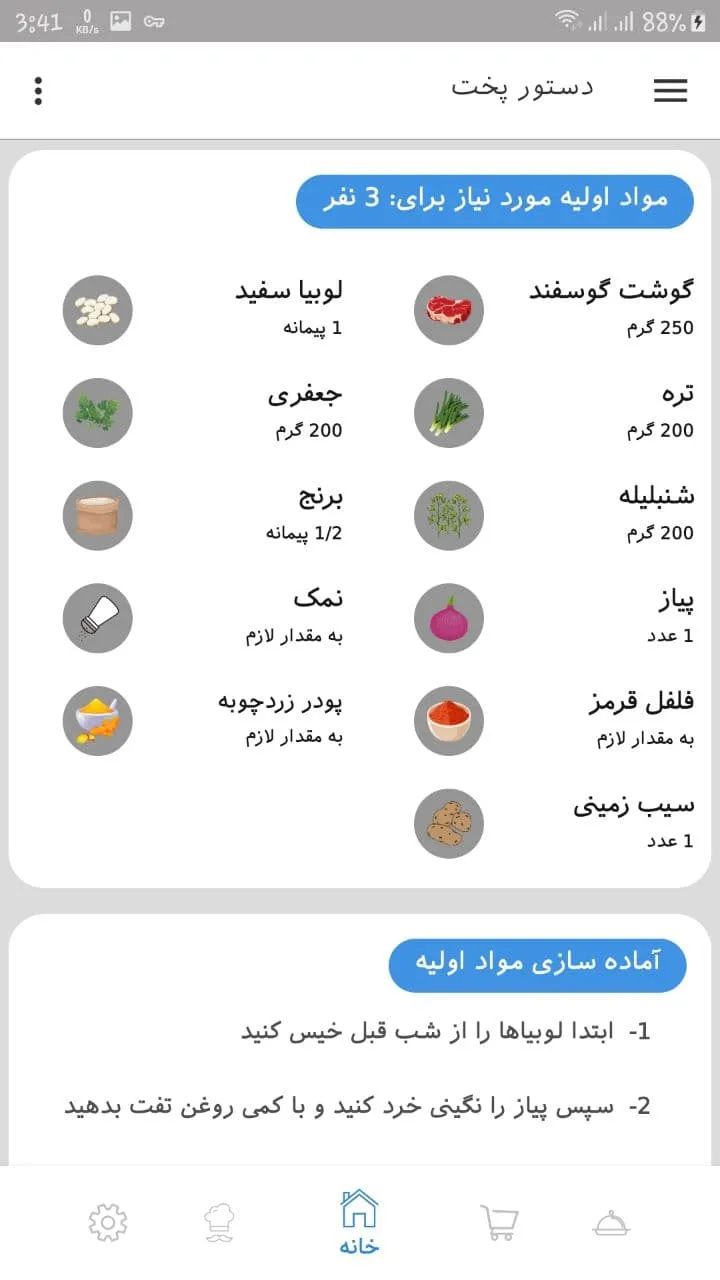Switch to the خانه home tab
720x1280 pixels.
[359, 1222]
